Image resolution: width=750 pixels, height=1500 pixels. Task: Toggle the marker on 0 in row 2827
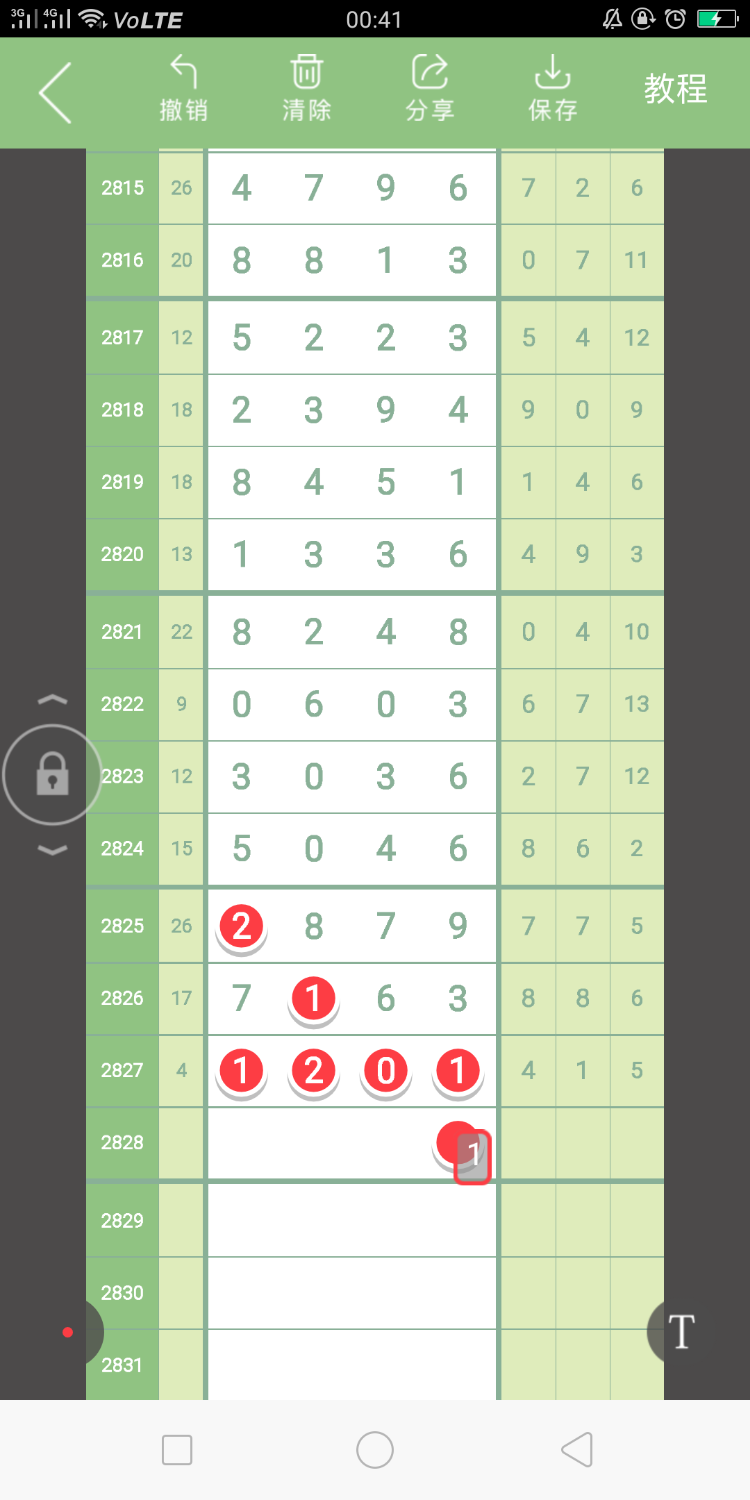(x=385, y=1070)
